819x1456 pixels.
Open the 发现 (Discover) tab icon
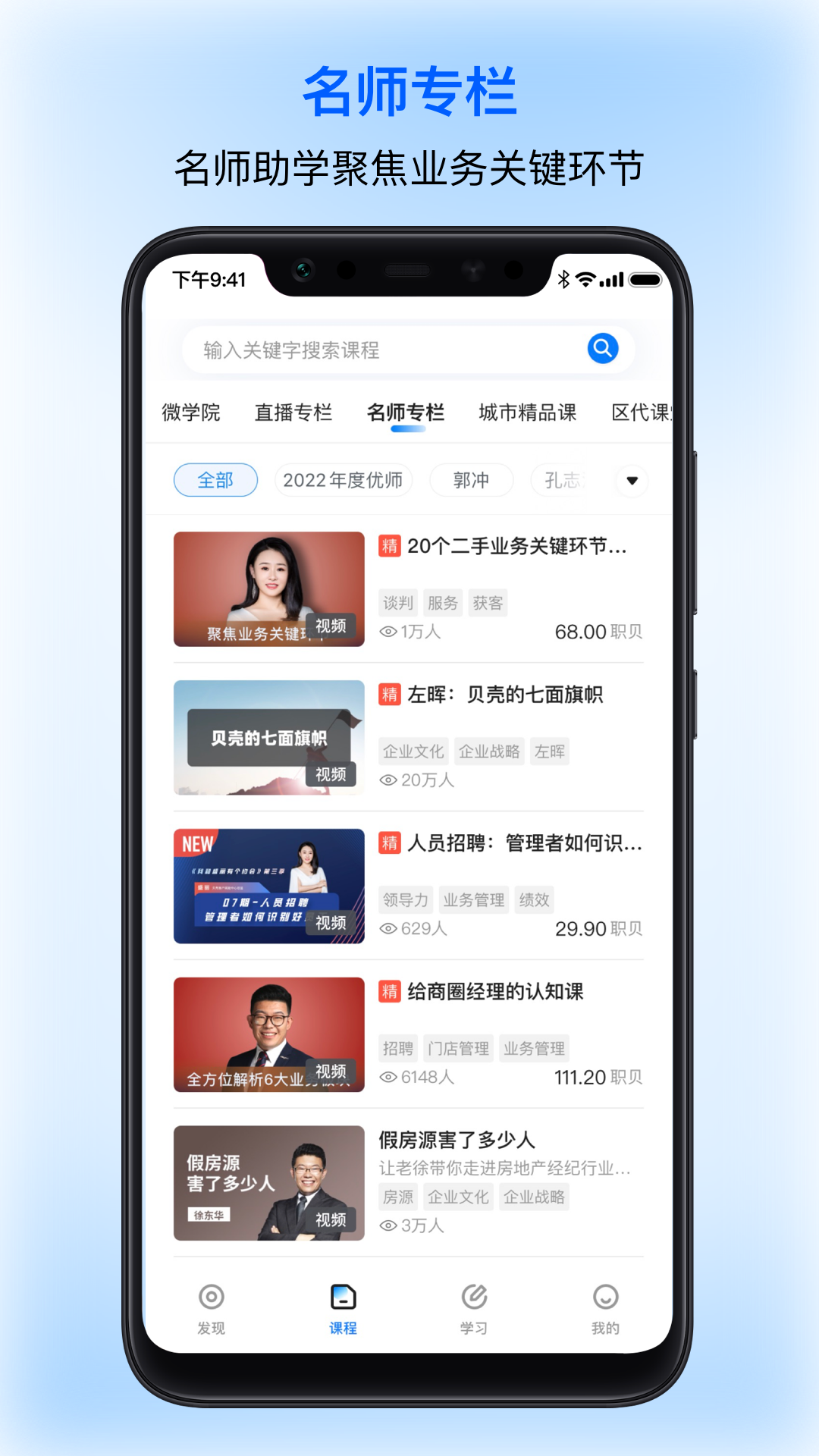click(211, 1299)
